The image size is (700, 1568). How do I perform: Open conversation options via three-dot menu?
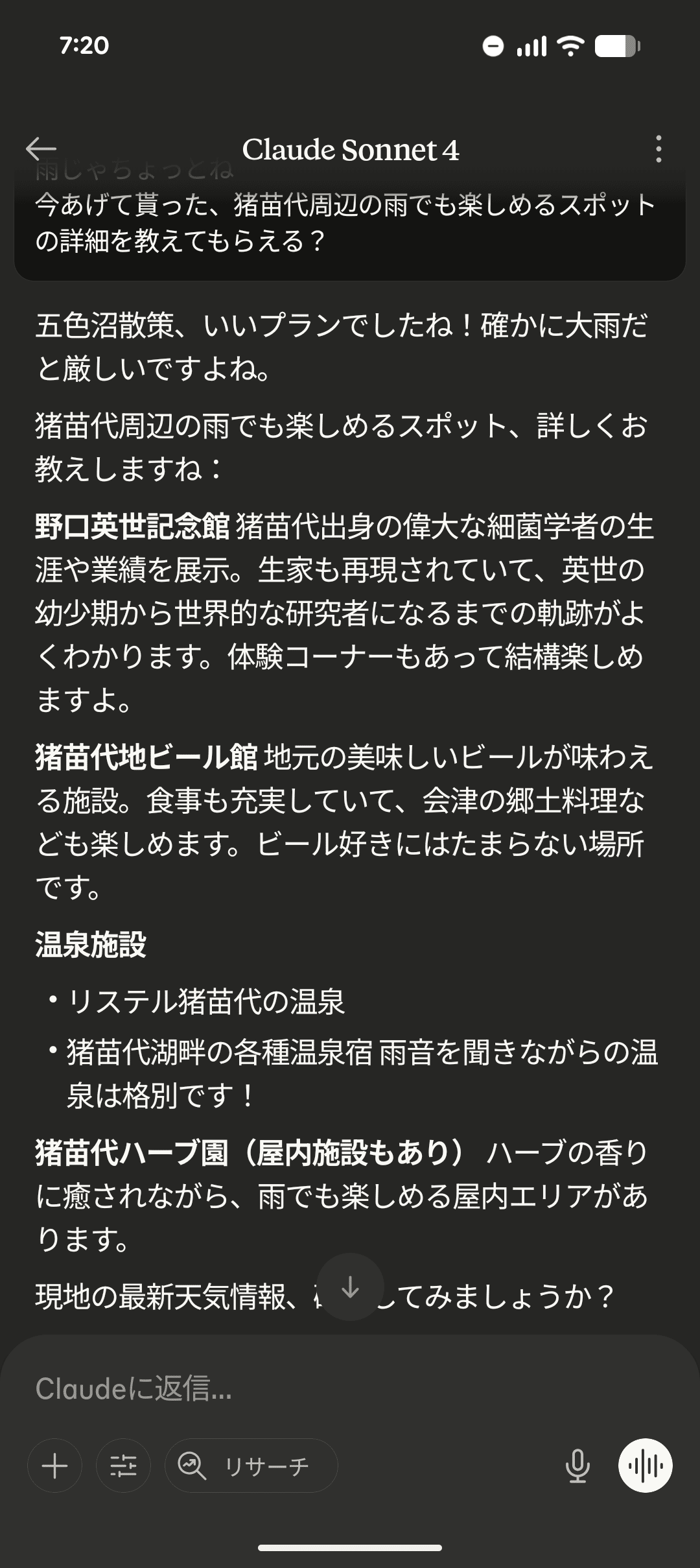pos(659,148)
